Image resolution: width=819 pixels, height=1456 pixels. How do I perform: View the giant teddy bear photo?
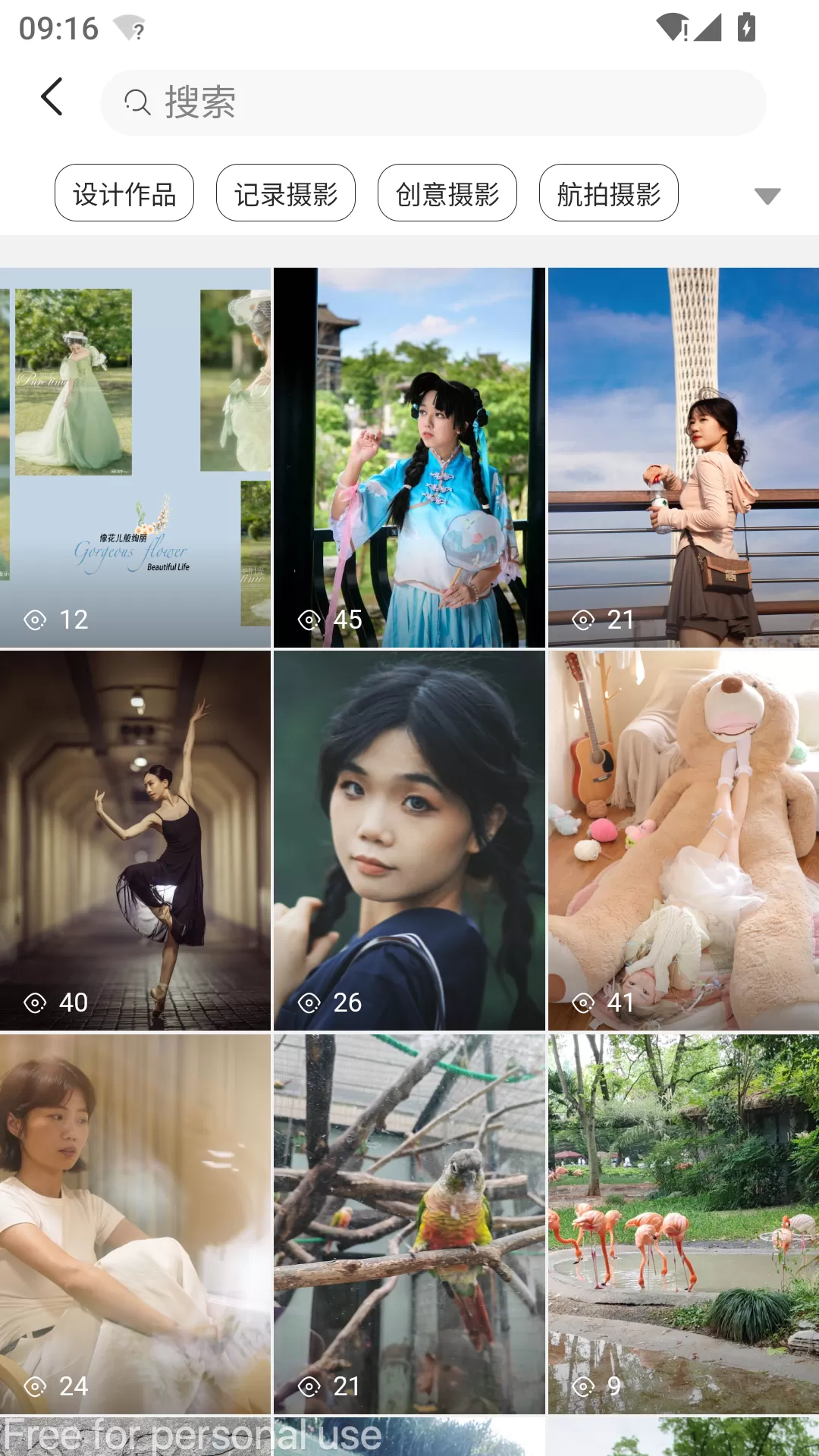click(x=683, y=840)
